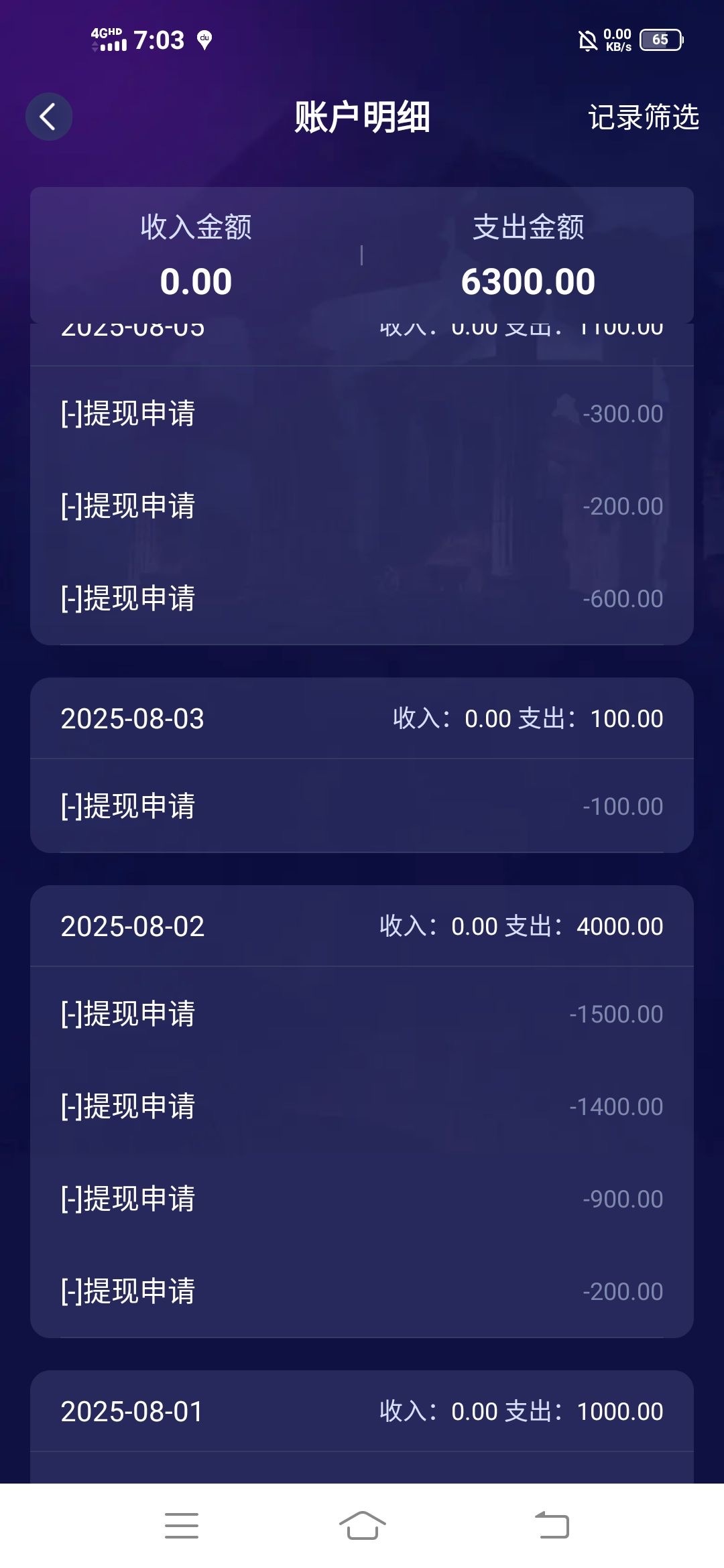Open 记录筛选 record filter
This screenshot has height=1568, width=724.
643,117
